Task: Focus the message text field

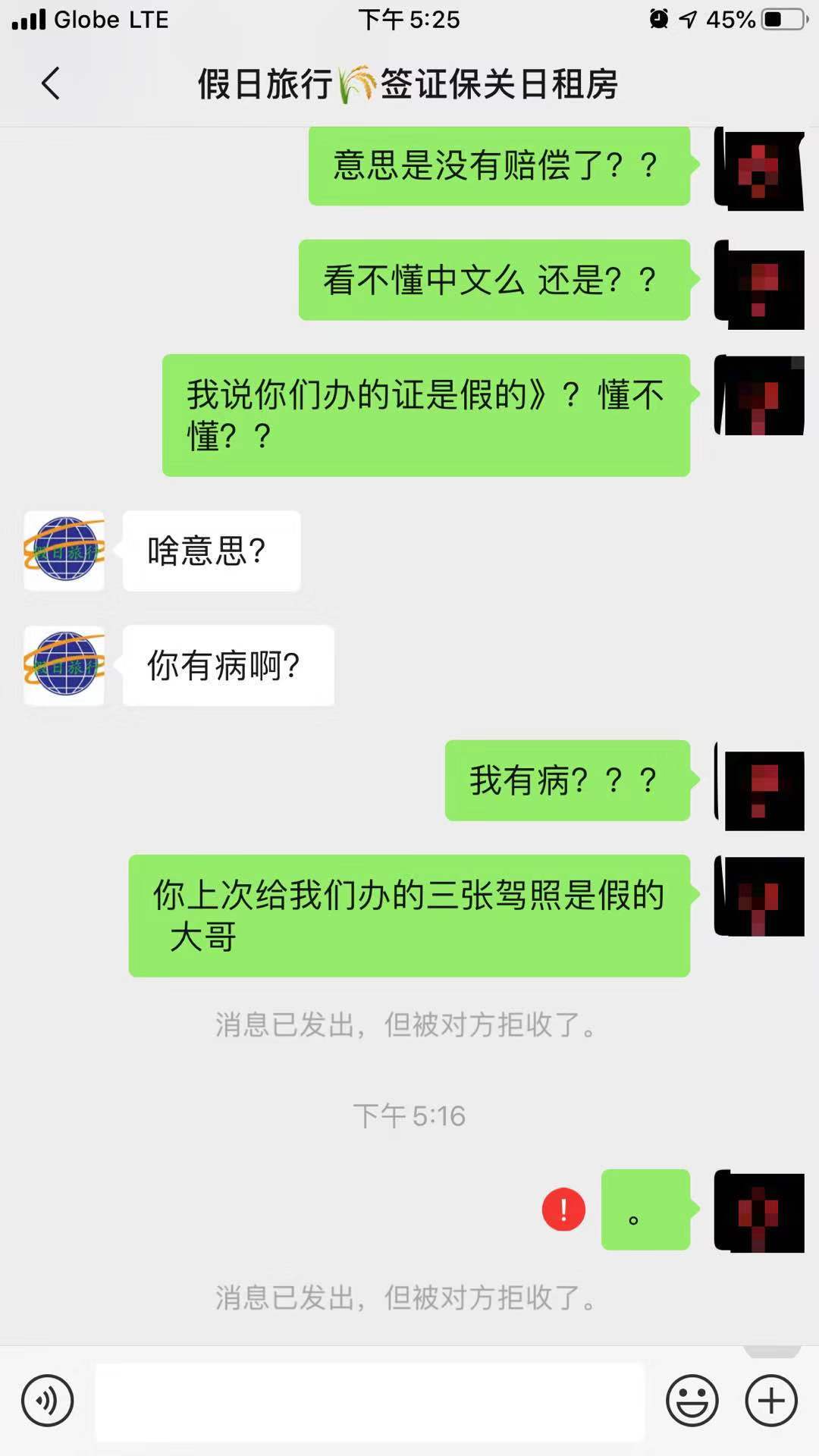Action: (x=369, y=1402)
